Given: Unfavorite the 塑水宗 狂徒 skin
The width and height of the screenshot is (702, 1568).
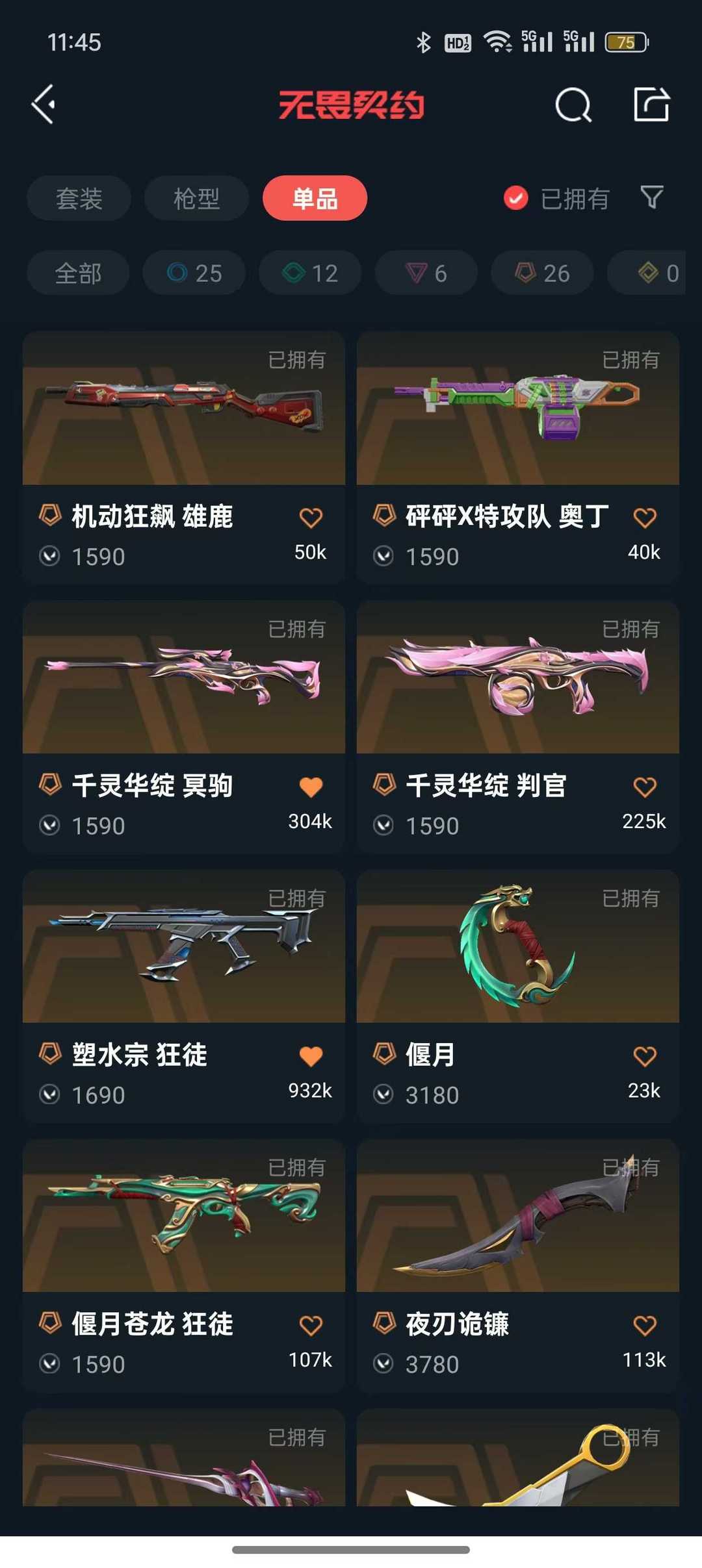Looking at the screenshot, I should [312, 1056].
